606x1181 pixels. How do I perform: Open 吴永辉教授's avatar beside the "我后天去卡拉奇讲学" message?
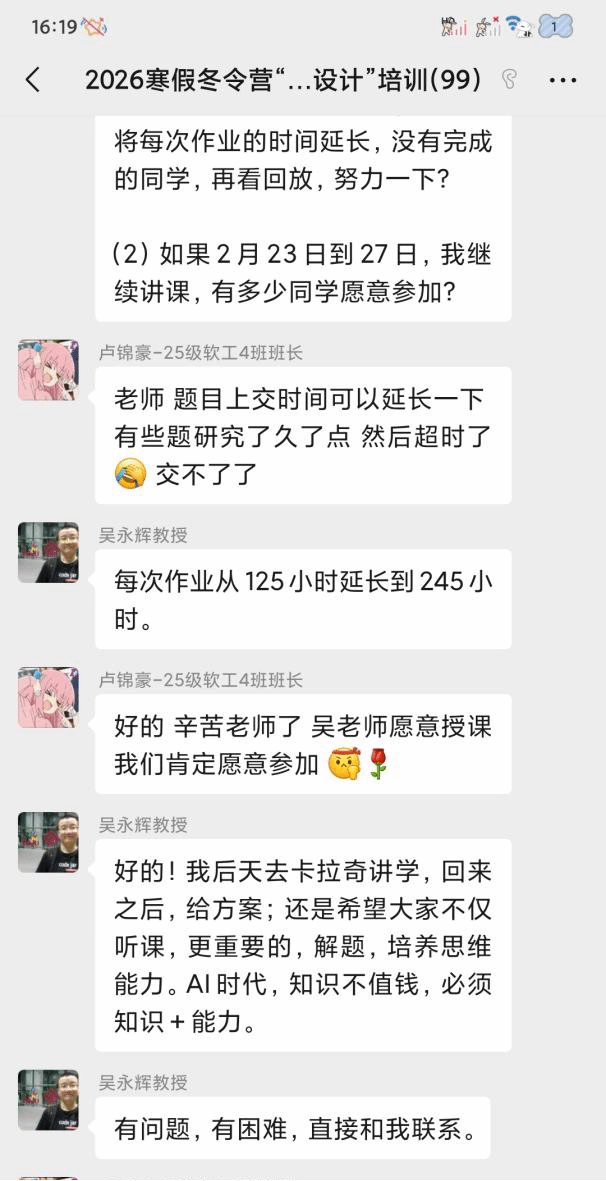coord(48,842)
